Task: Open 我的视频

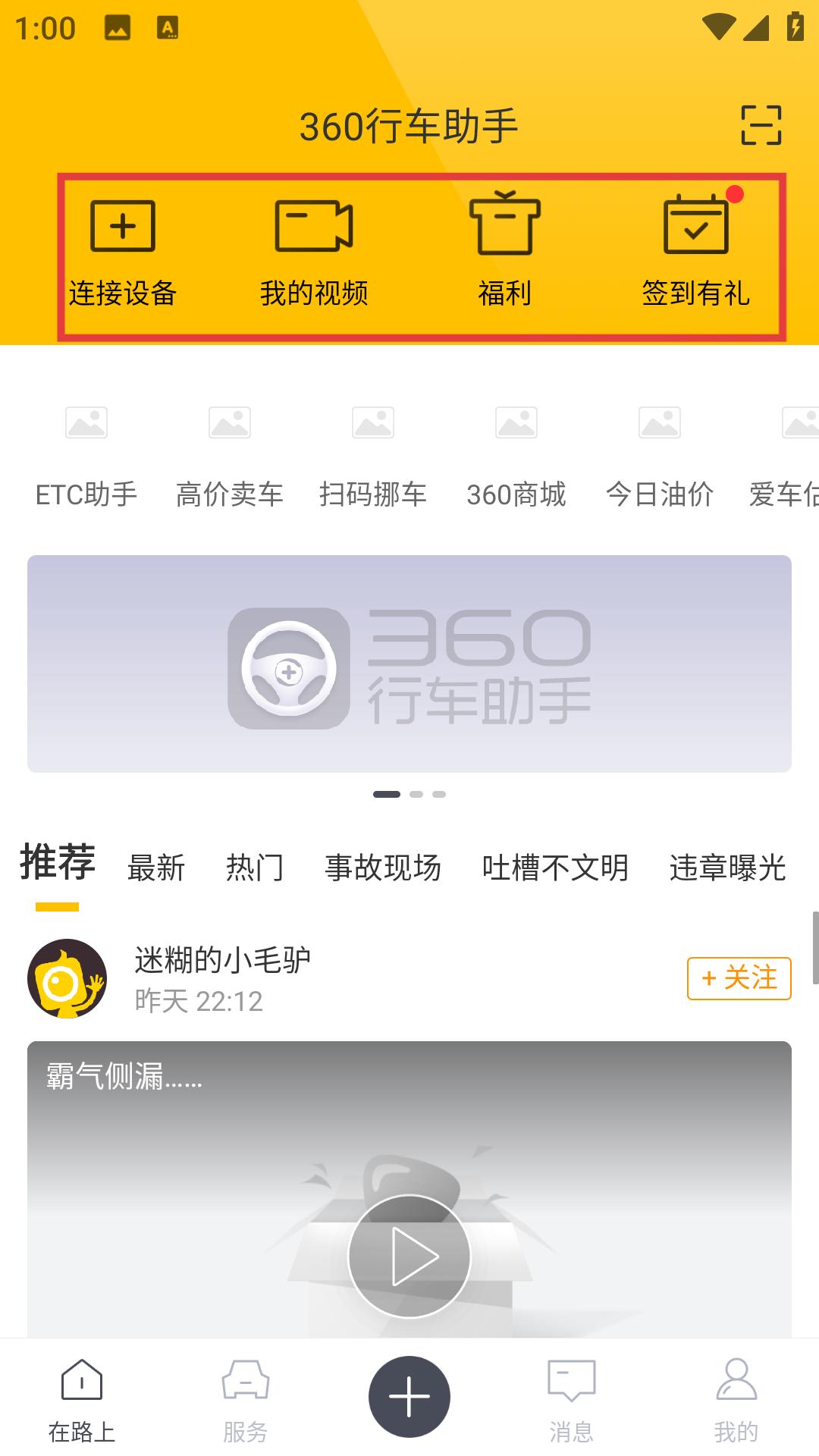Action: pyautogui.click(x=314, y=252)
